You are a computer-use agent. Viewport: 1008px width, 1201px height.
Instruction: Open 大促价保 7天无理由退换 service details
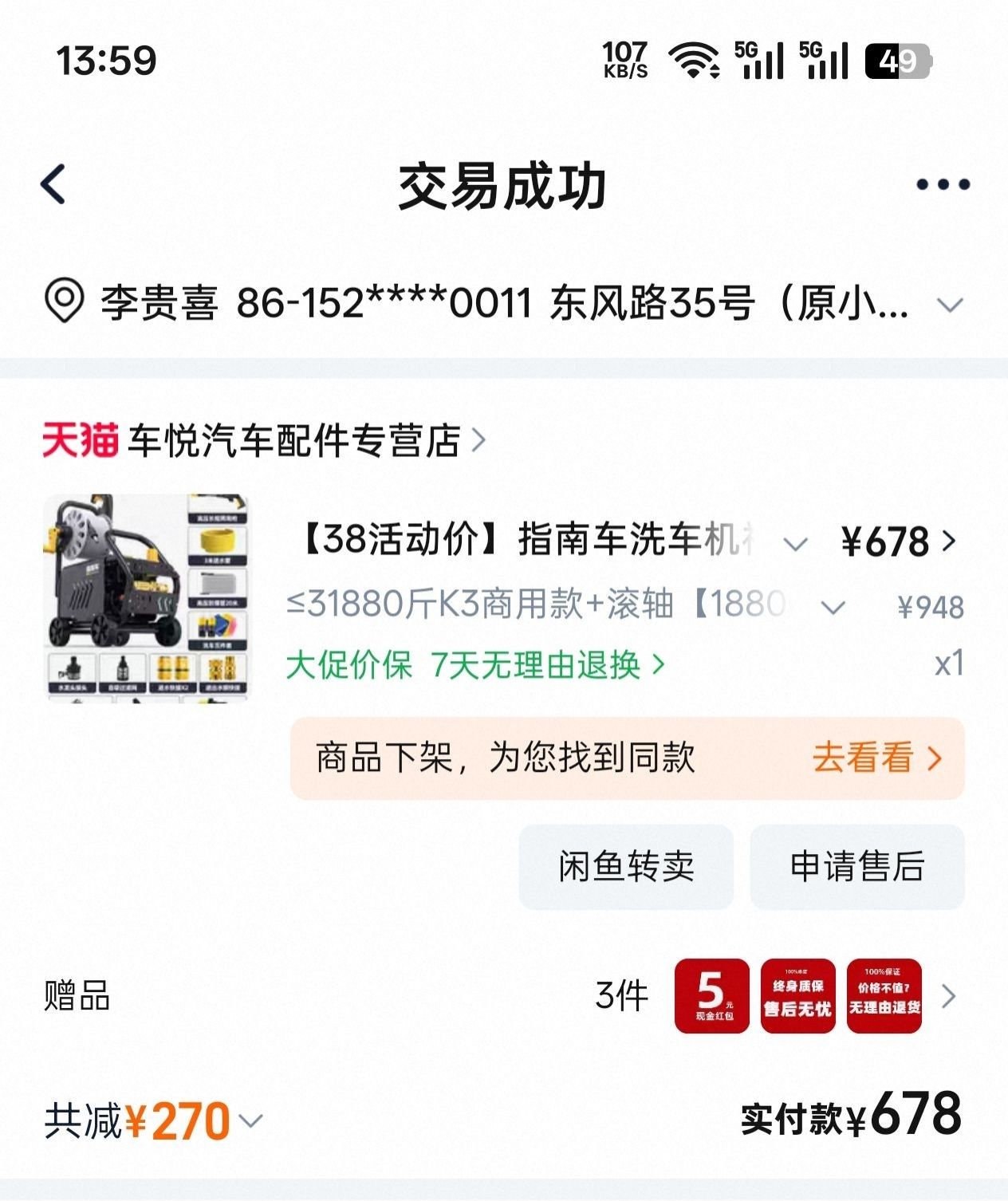[475, 665]
